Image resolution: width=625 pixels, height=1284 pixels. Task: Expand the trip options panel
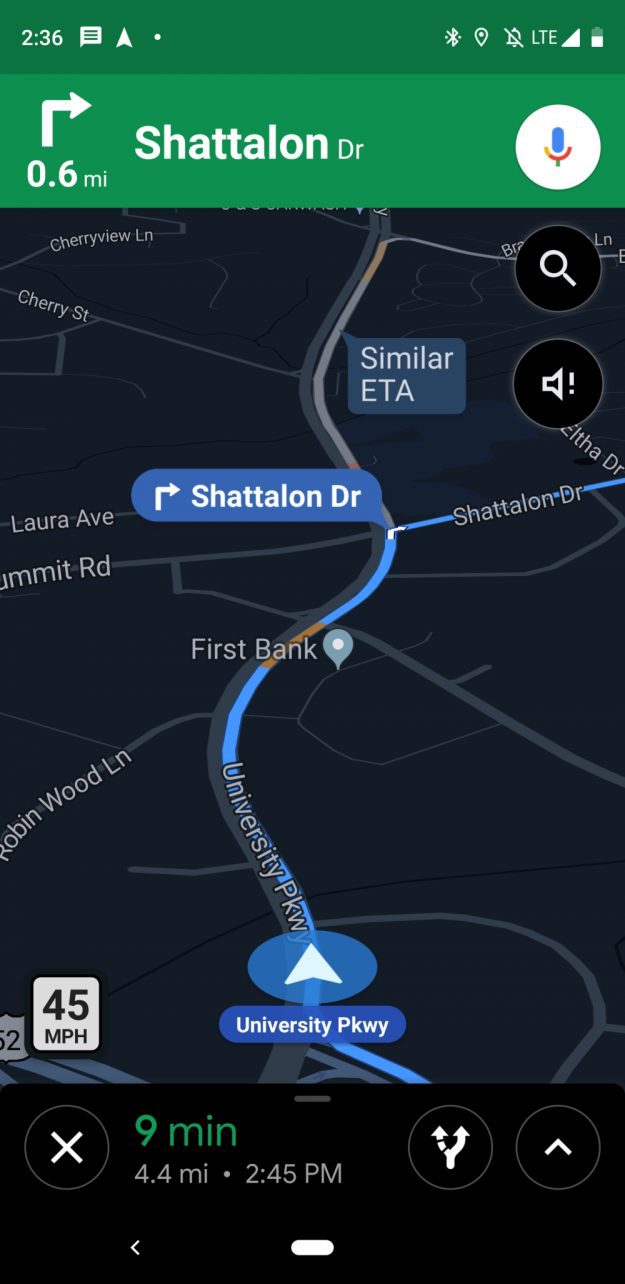[x=558, y=1147]
